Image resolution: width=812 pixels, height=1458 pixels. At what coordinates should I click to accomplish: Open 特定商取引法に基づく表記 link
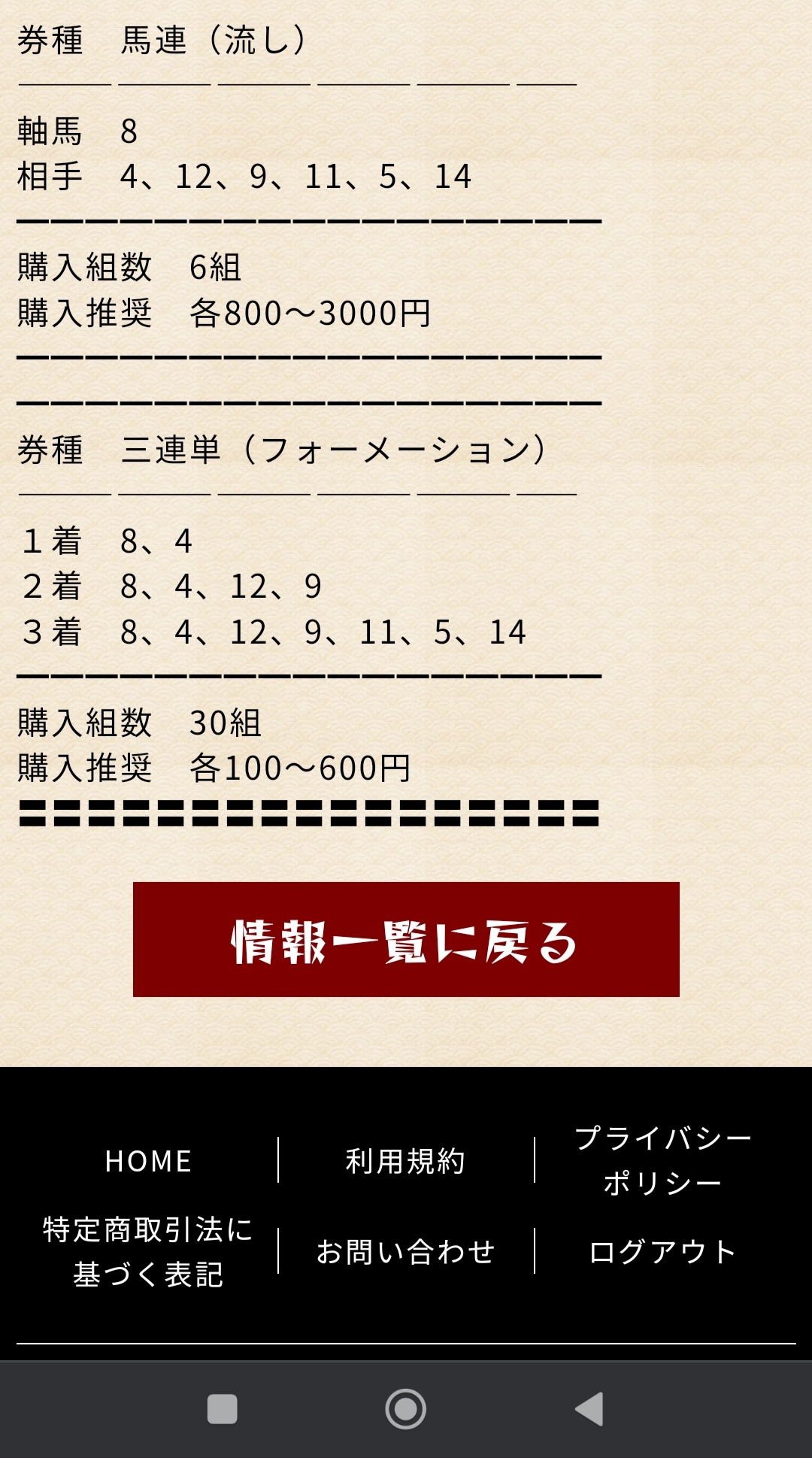click(x=148, y=1252)
